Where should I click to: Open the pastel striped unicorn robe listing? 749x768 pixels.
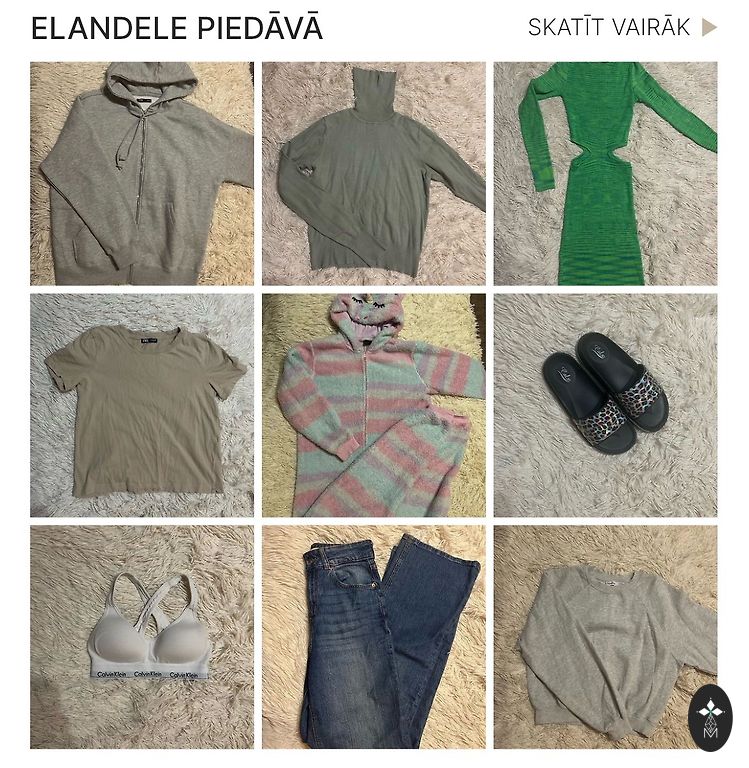coord(373,405)
